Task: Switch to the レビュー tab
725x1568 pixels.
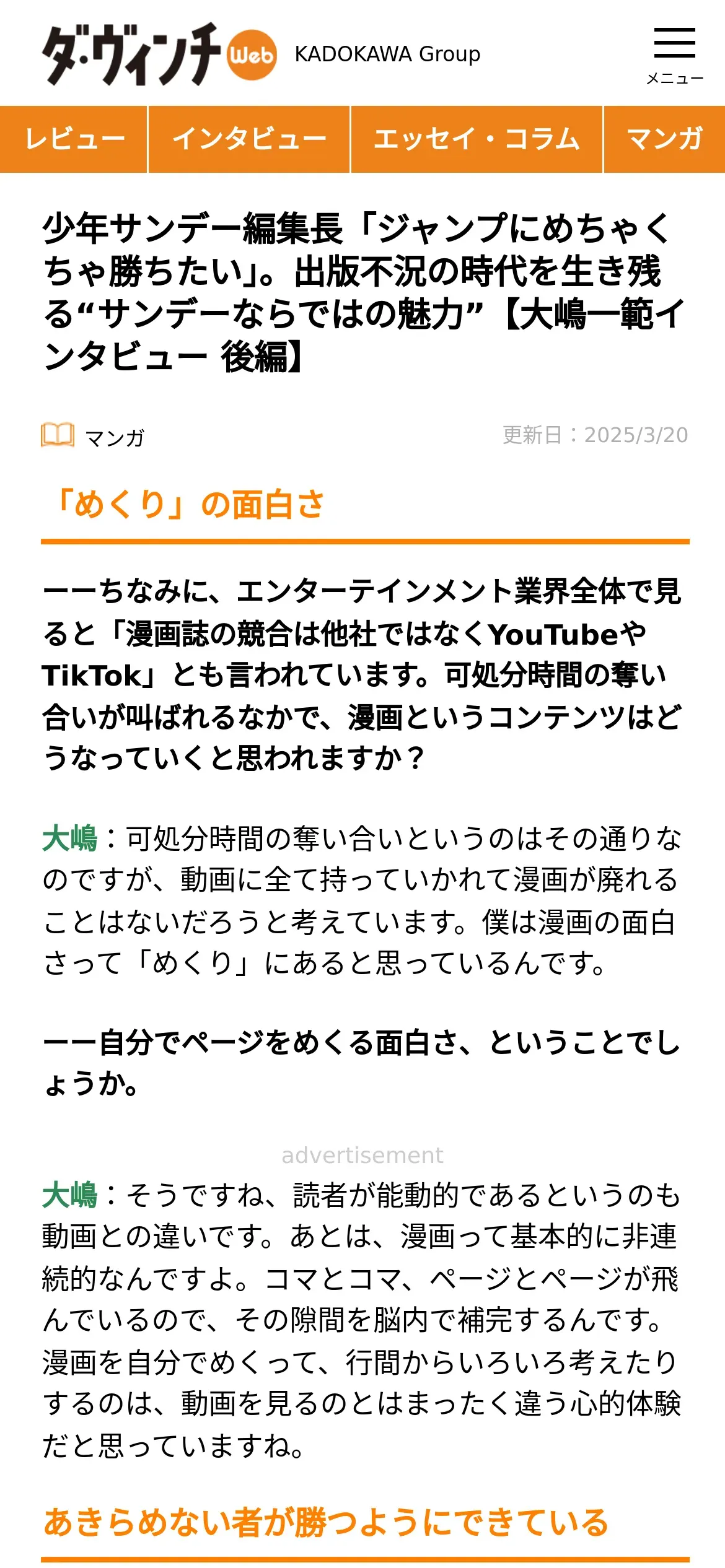Action: point(74,139)
